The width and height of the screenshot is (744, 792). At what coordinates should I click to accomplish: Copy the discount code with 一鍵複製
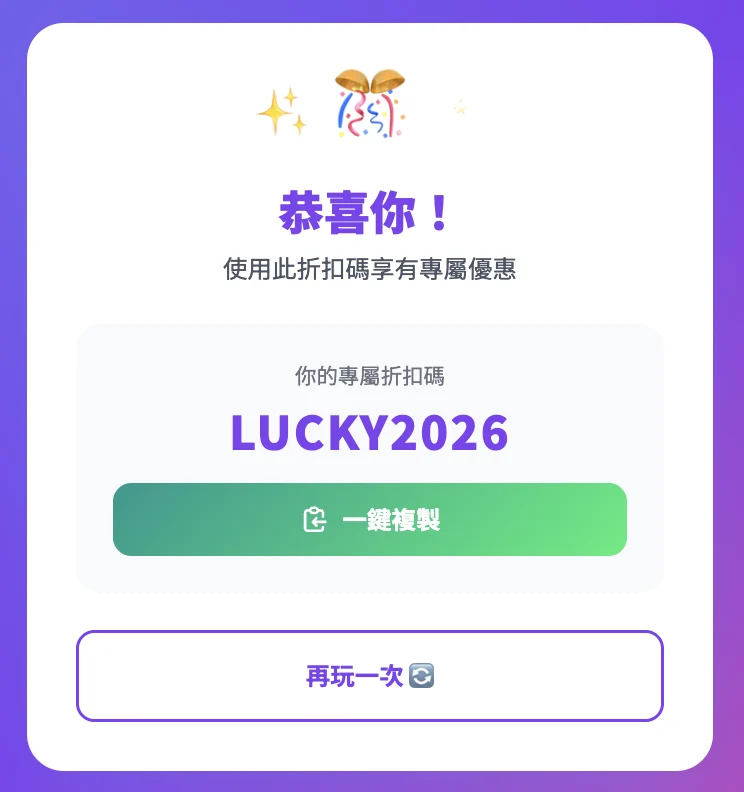(x=370, y=520)
